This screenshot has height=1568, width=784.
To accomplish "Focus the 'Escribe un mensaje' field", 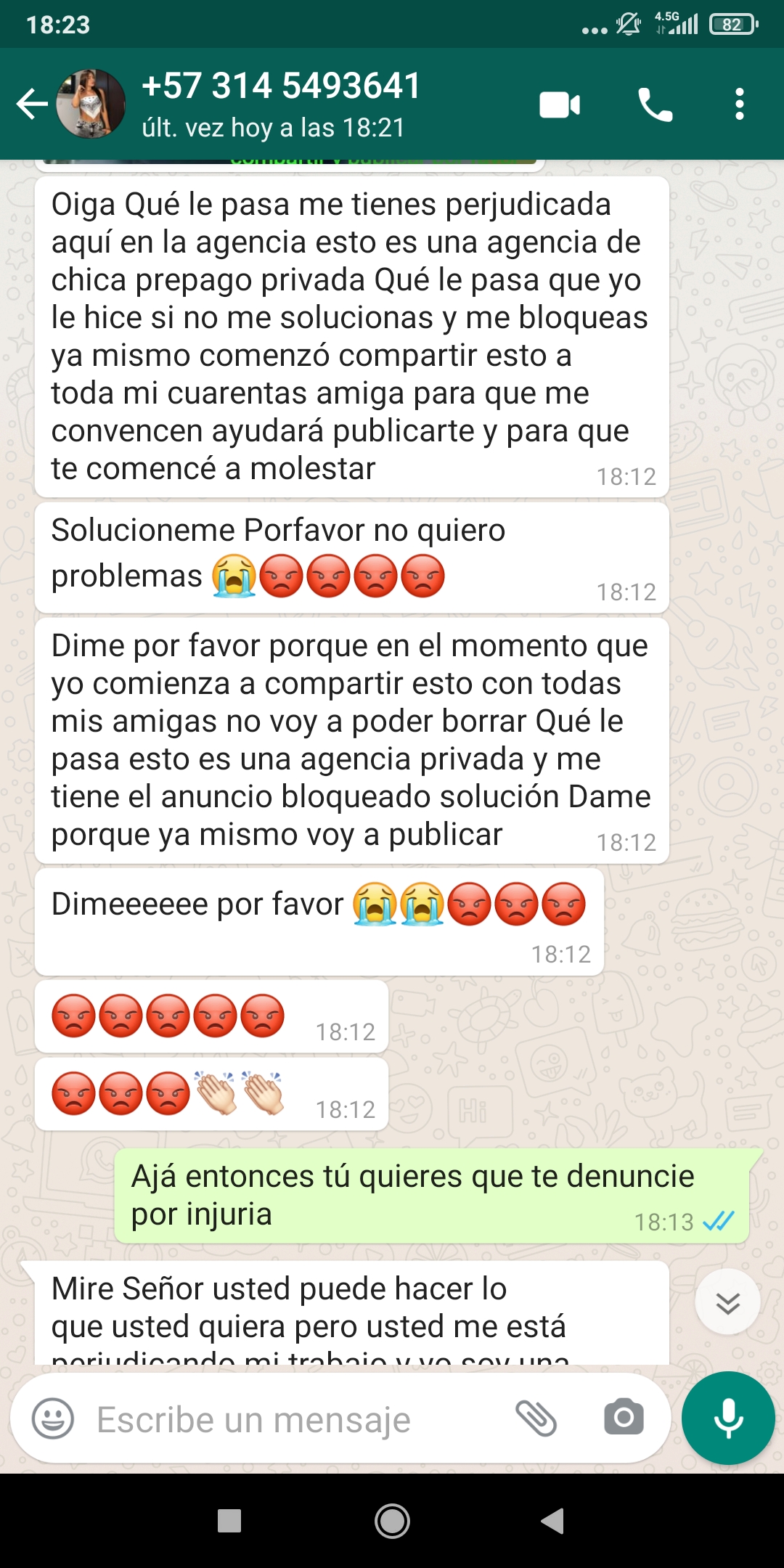I will (x=290, y=1419).
